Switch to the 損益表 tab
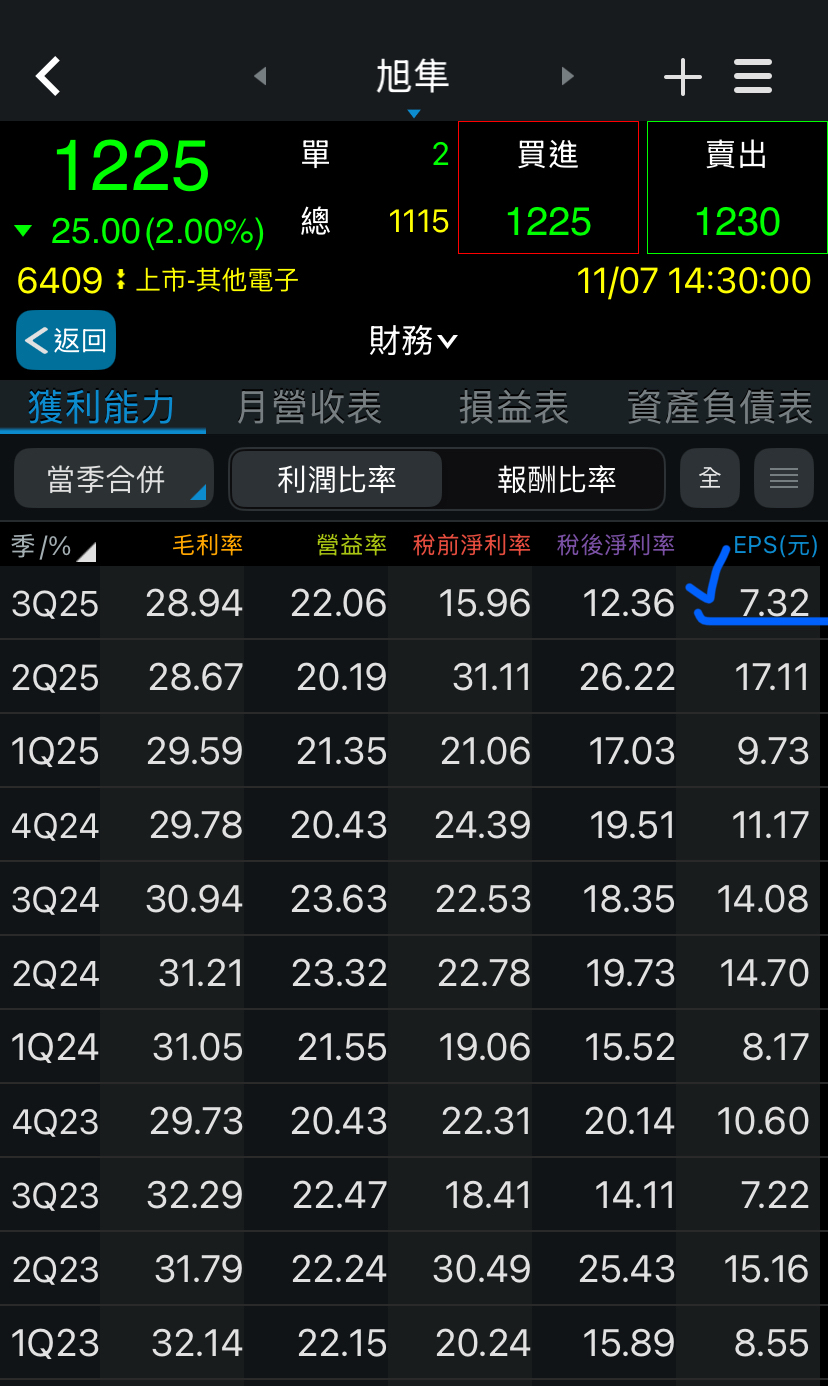The height and width of the screenshot is (1386, 828). tap(514, 407)
